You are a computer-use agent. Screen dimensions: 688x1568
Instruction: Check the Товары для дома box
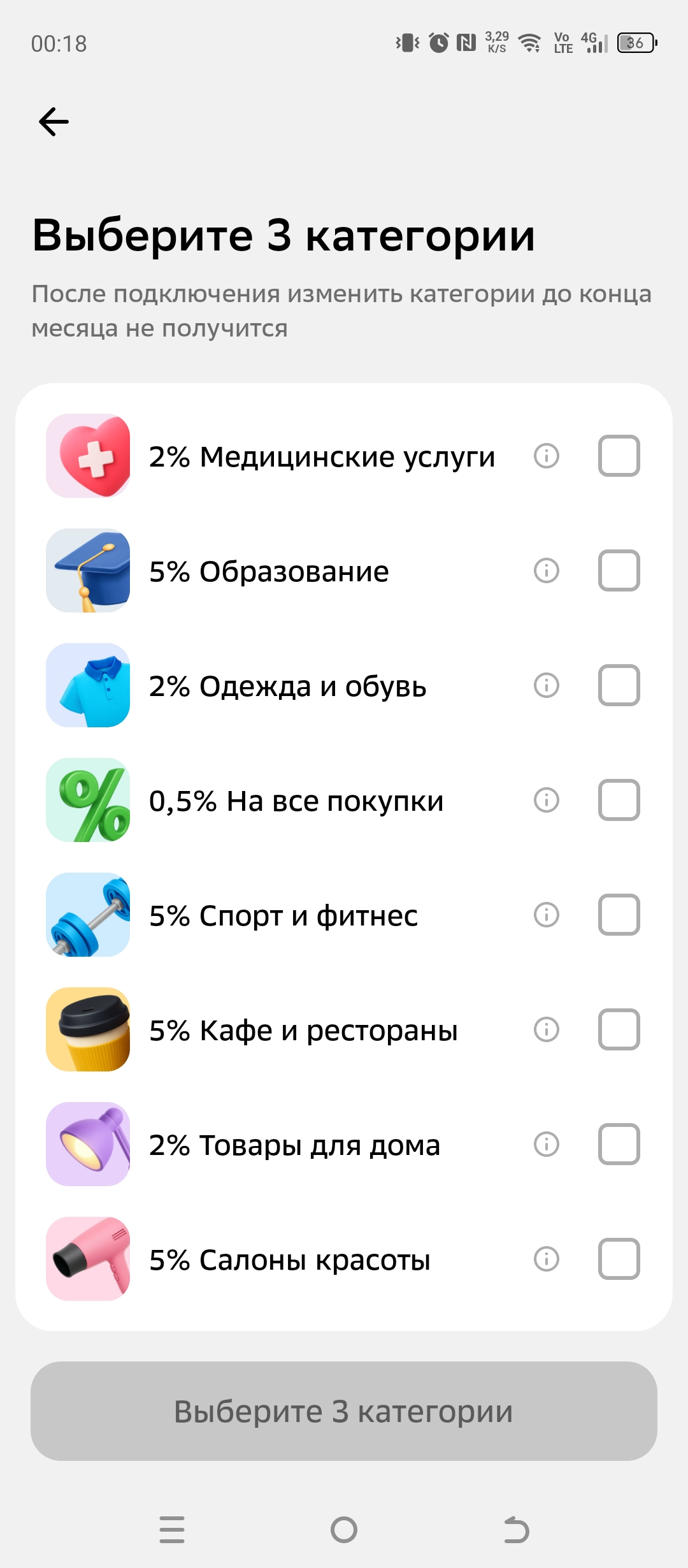(x=619, y=1144)
